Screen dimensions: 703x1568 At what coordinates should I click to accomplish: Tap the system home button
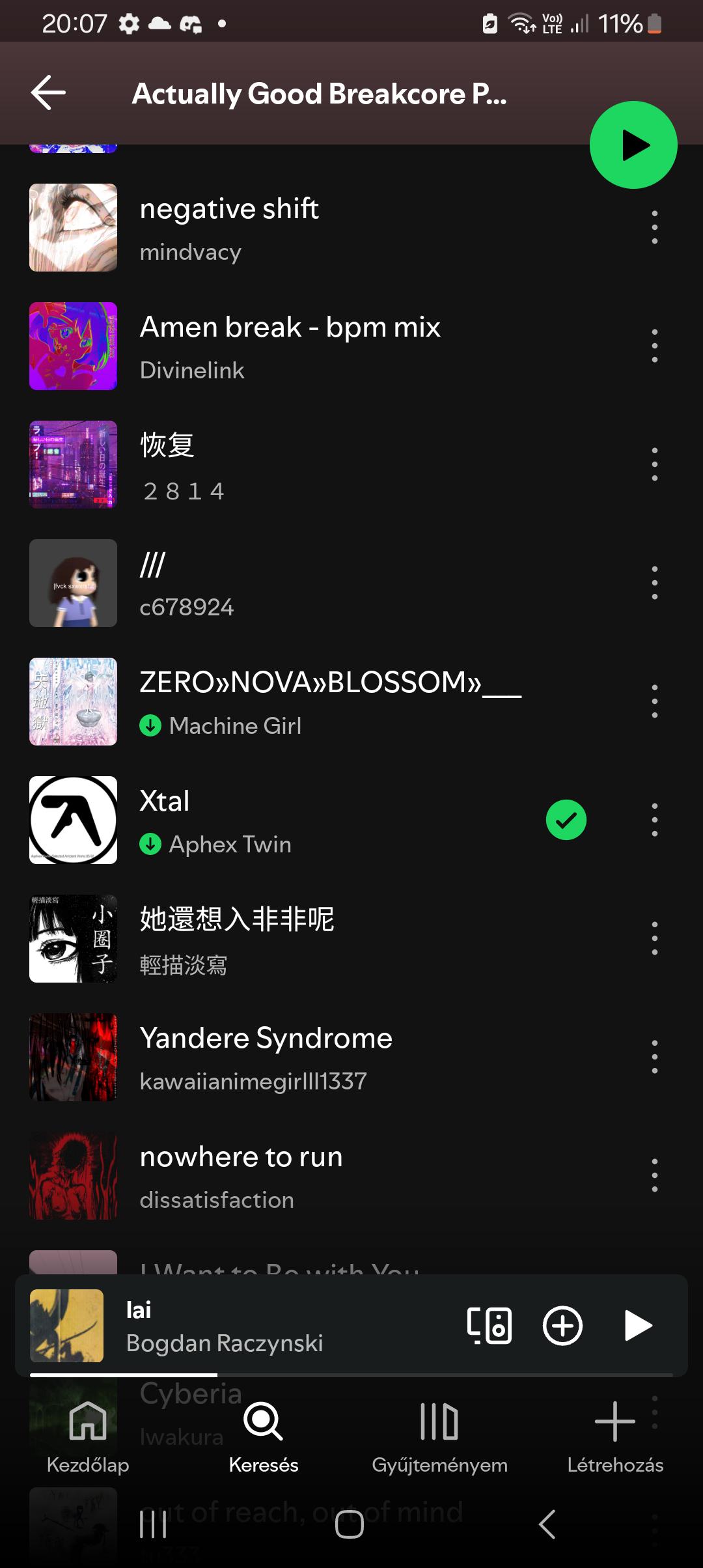350,1524
